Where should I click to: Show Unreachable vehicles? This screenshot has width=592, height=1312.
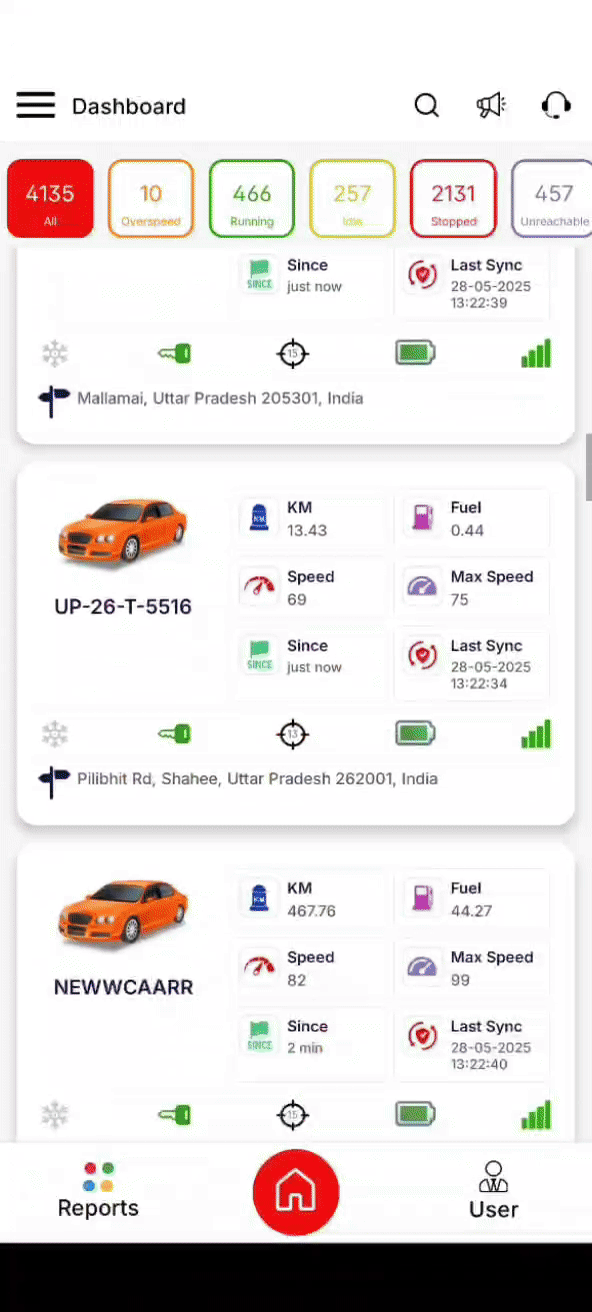(x=552, y=199)
